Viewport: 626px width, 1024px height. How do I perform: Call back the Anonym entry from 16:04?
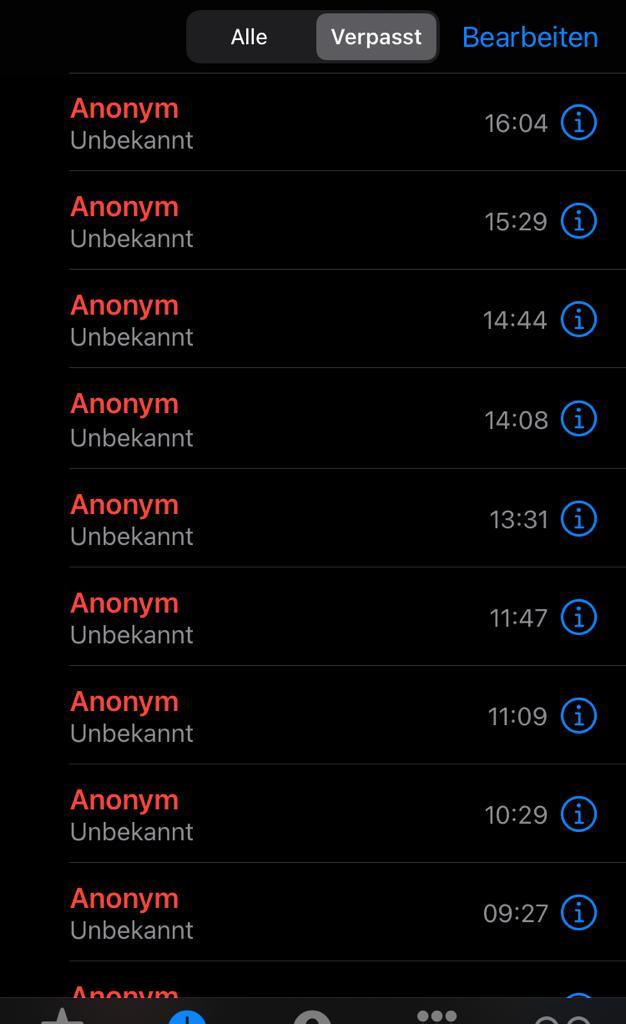pos(250,123)
